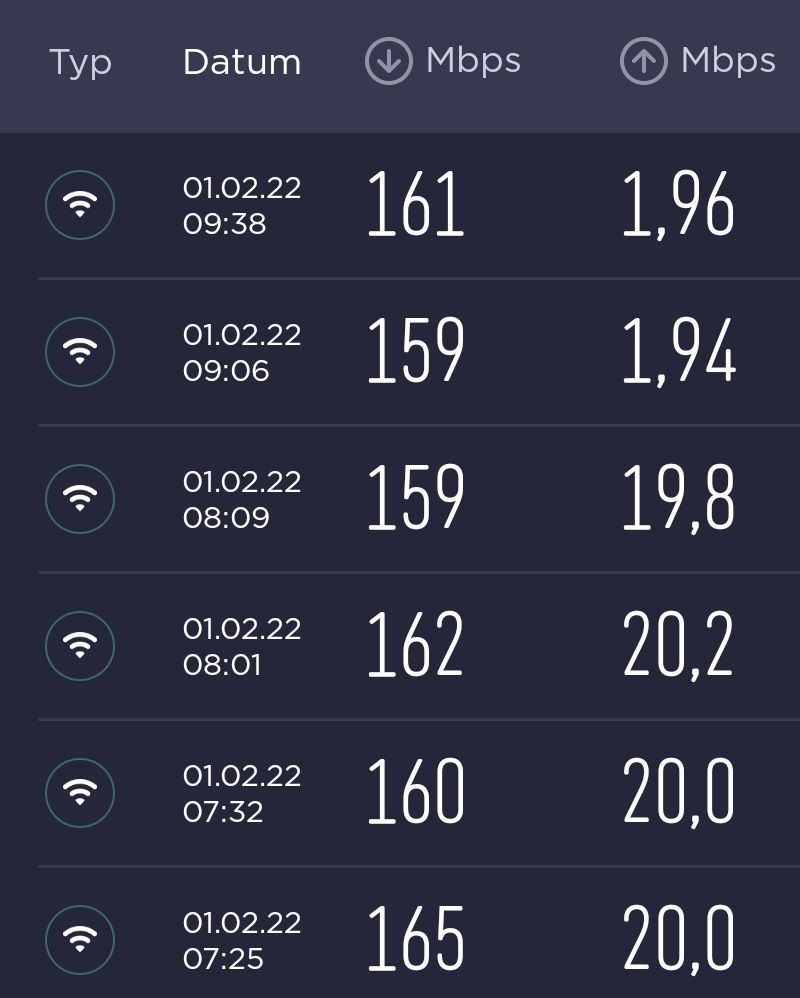Open the 08:01 speed test result
800x998 pixels.
tap(400, 646)
